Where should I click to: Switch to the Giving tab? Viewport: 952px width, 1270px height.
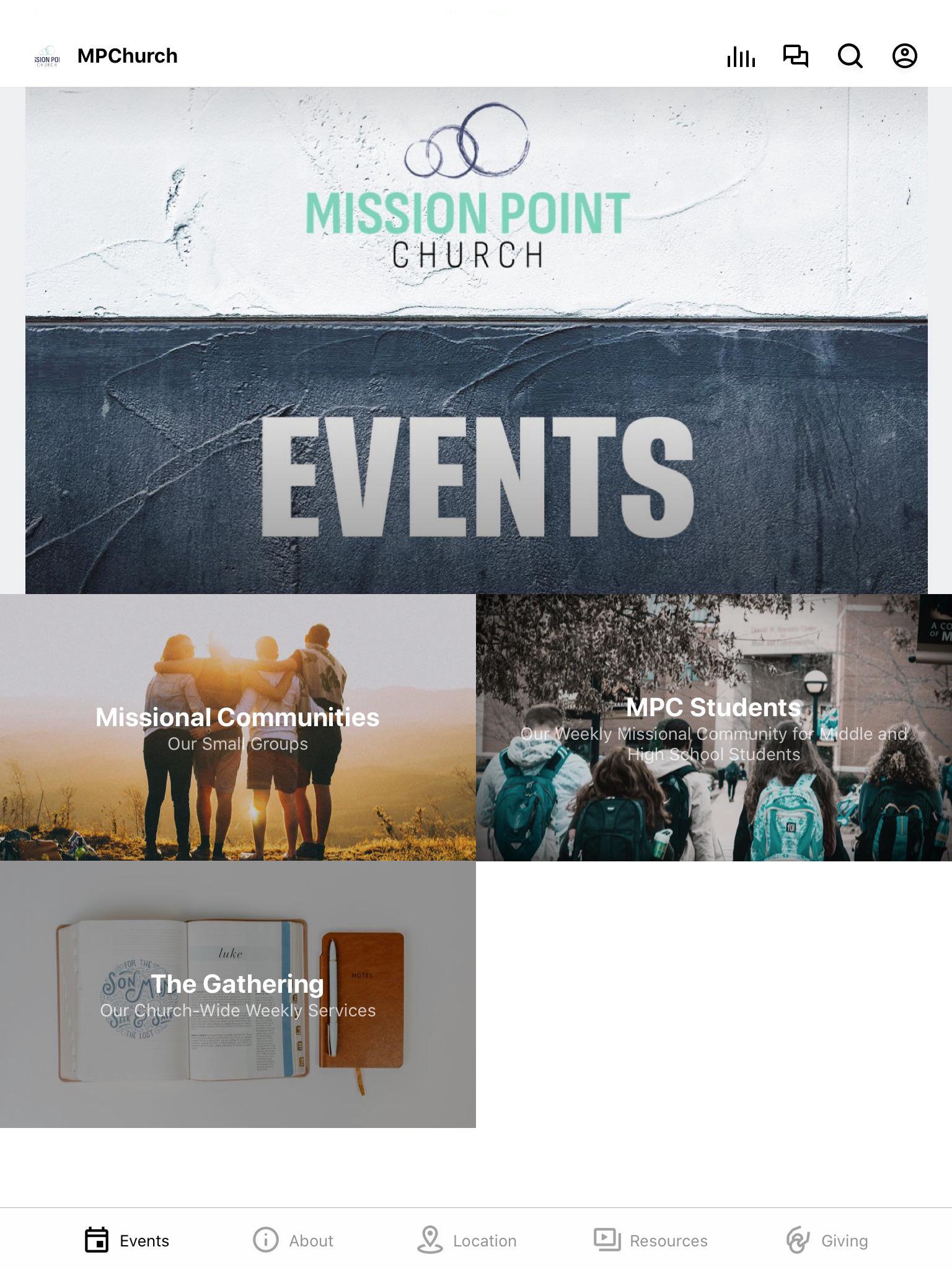click(827, 1240)
